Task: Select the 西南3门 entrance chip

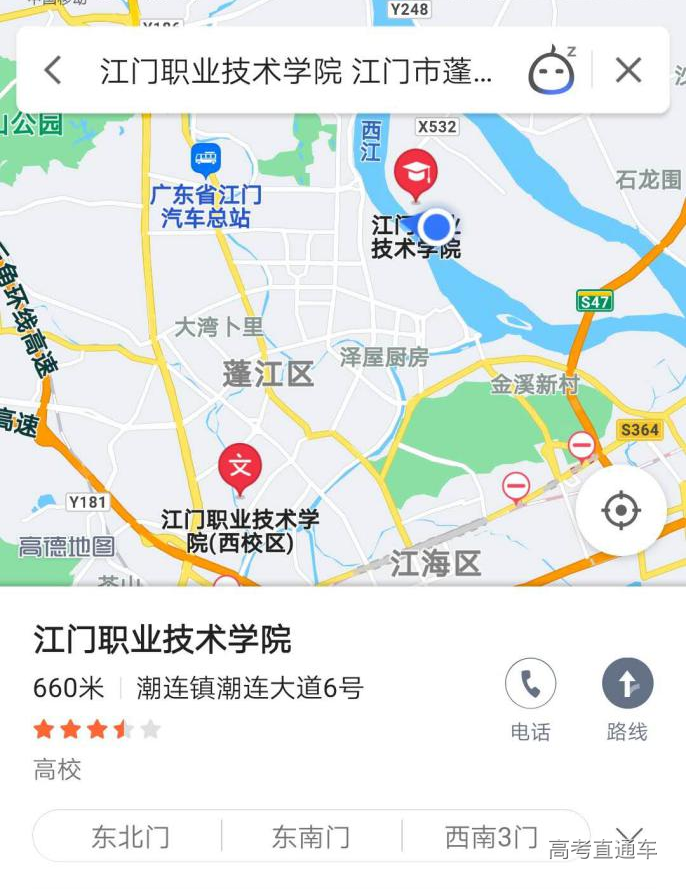Action: [490, 836]
